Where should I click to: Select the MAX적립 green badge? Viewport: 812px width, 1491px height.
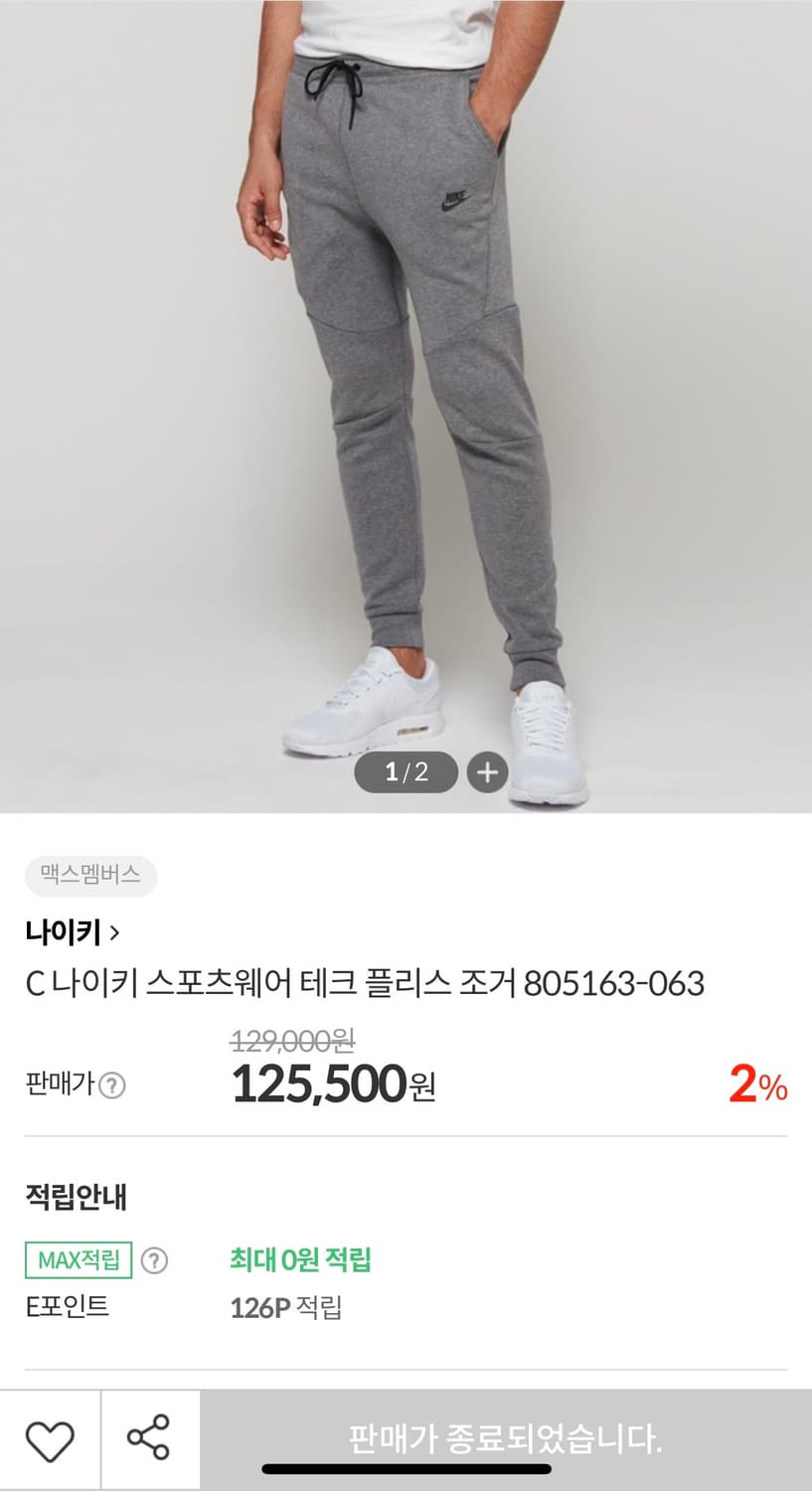tap(81, 1258)
